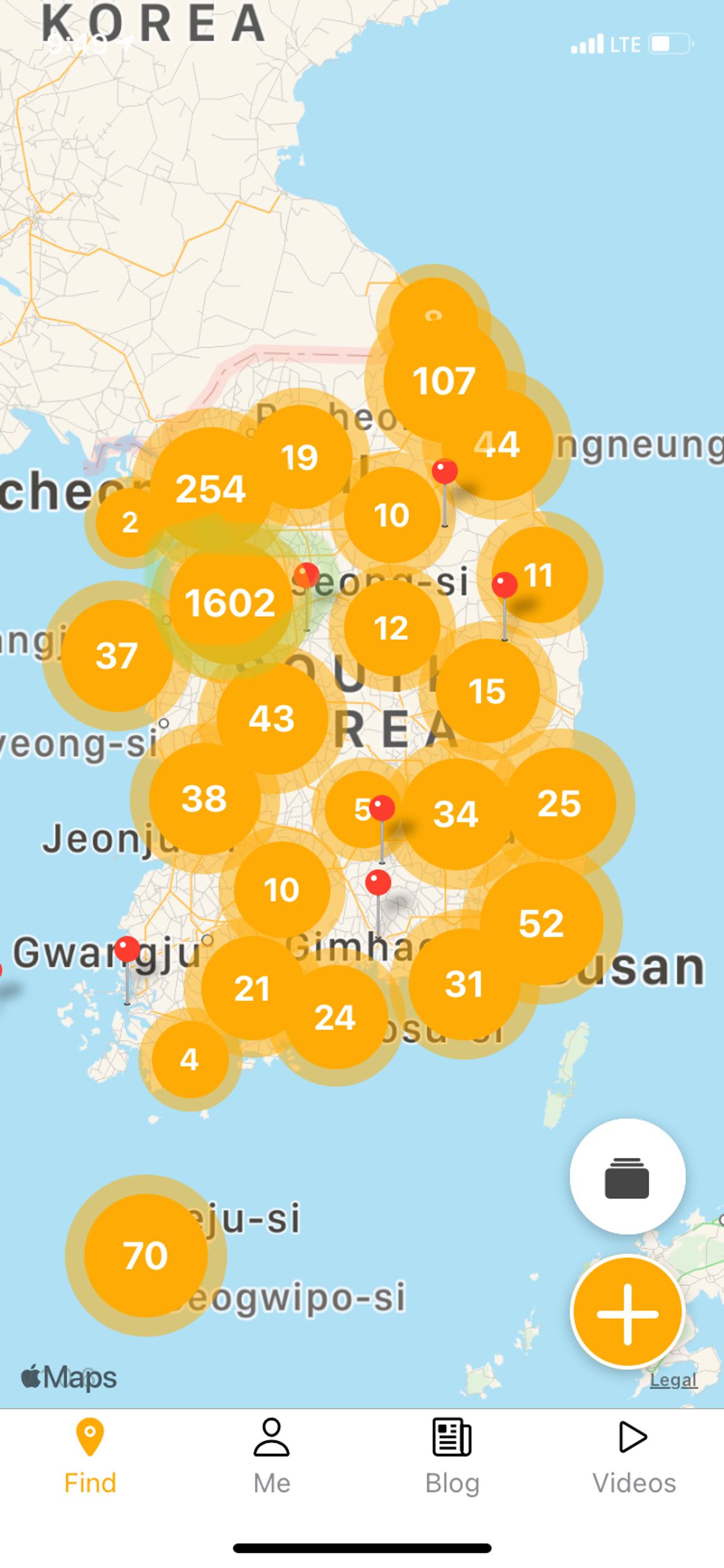The width and height of the screenshot is (724, 1568).
Task: Expand the 1602 cluster marker
Action: (x=230, y=603)
